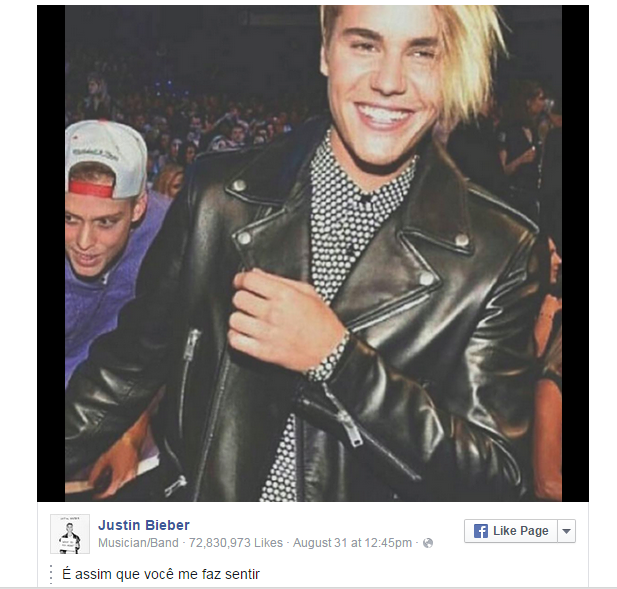Like Page button for this page

point(511,531)
